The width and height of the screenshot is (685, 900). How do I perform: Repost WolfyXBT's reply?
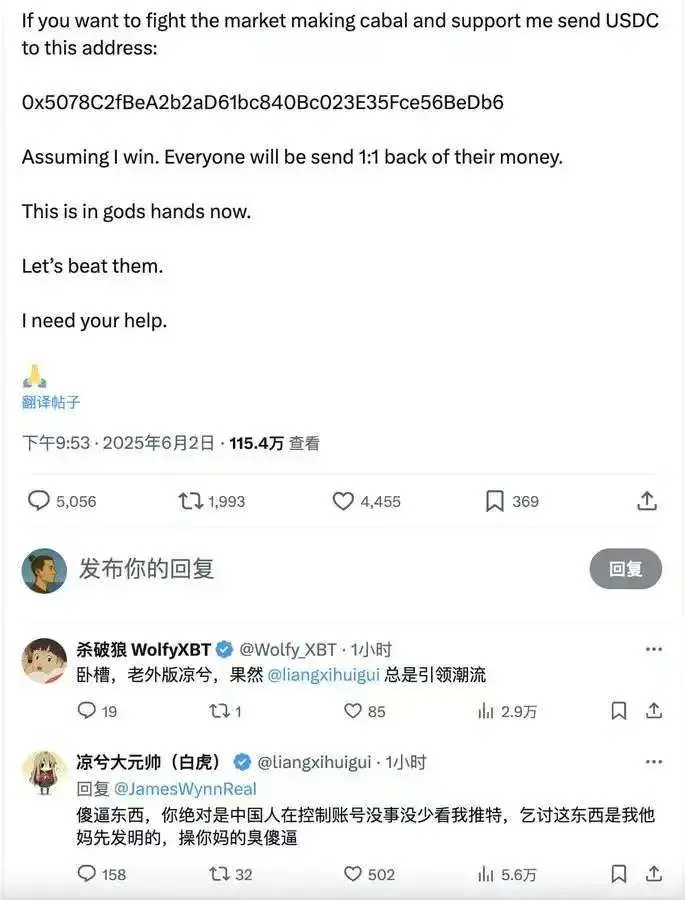click(x=218, y=711)
